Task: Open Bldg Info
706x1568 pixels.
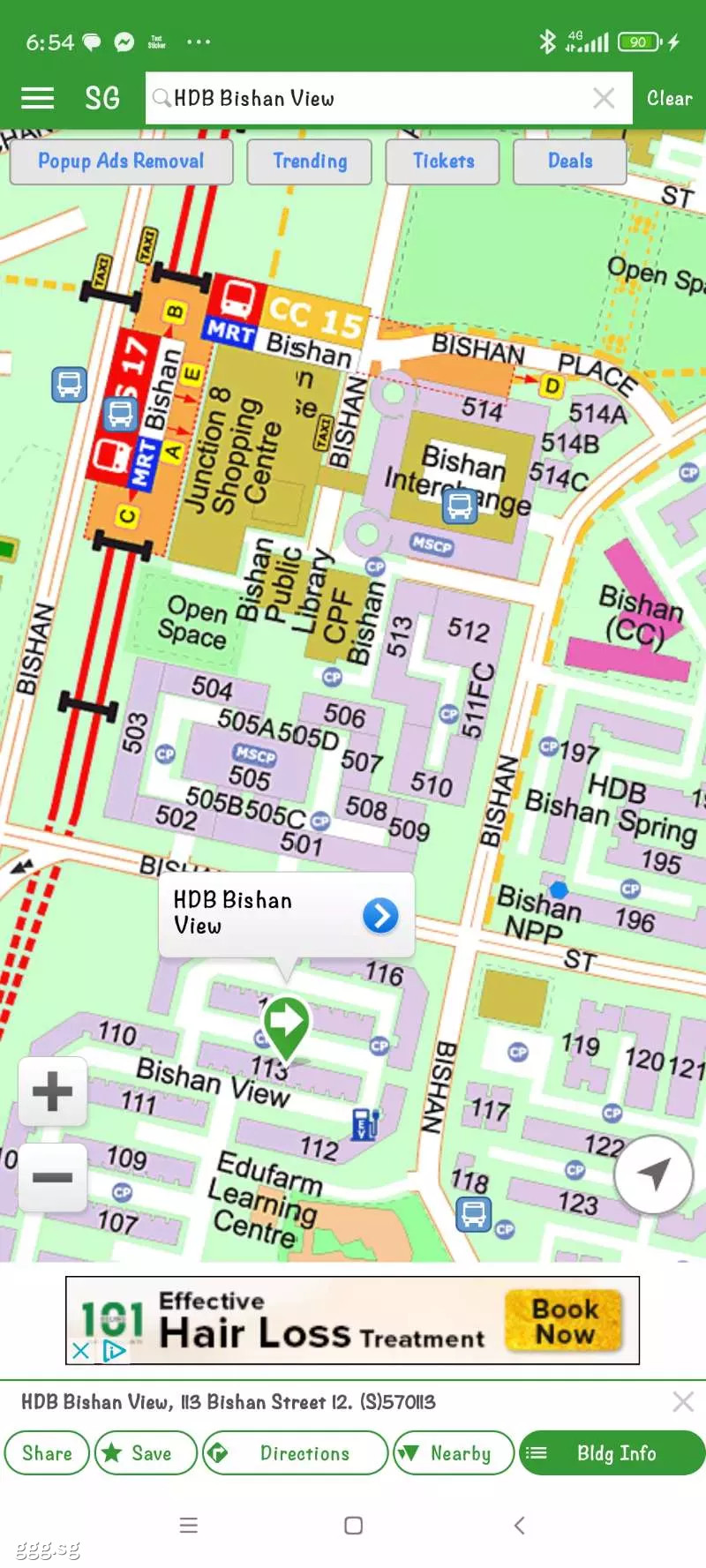Action: [612, 1453]
